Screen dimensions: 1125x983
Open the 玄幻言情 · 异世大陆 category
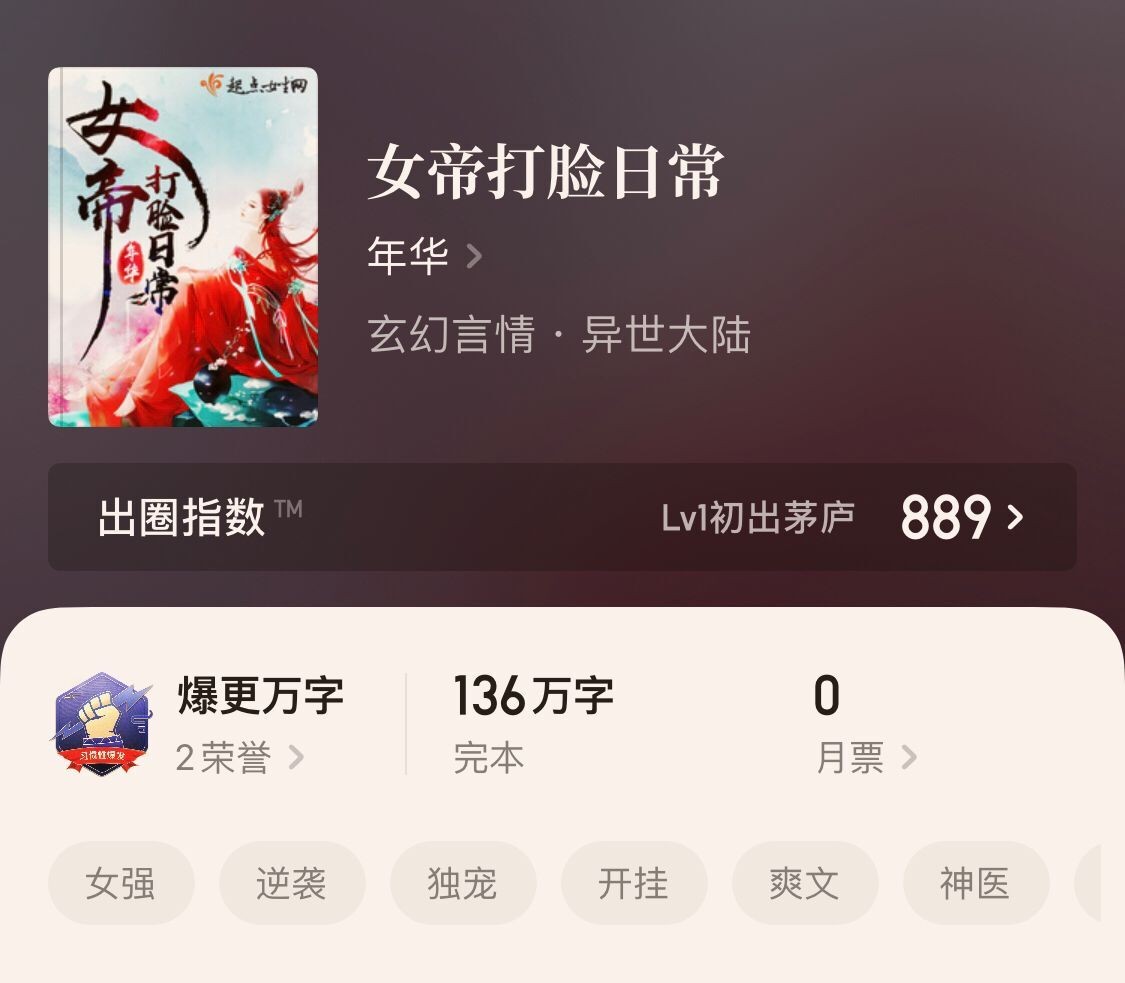click(x=559, y=335)
